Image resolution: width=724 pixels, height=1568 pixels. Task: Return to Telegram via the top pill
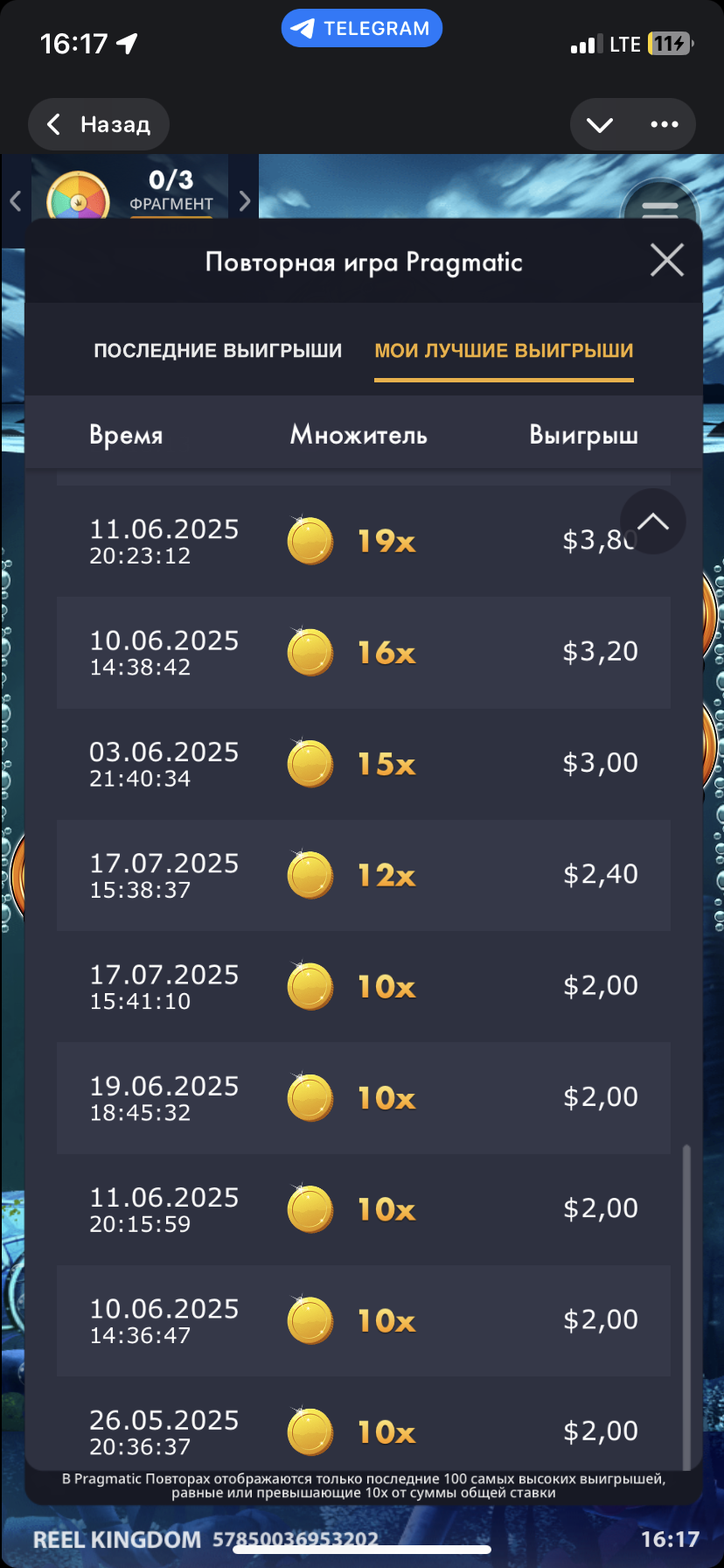click(361, 29)
